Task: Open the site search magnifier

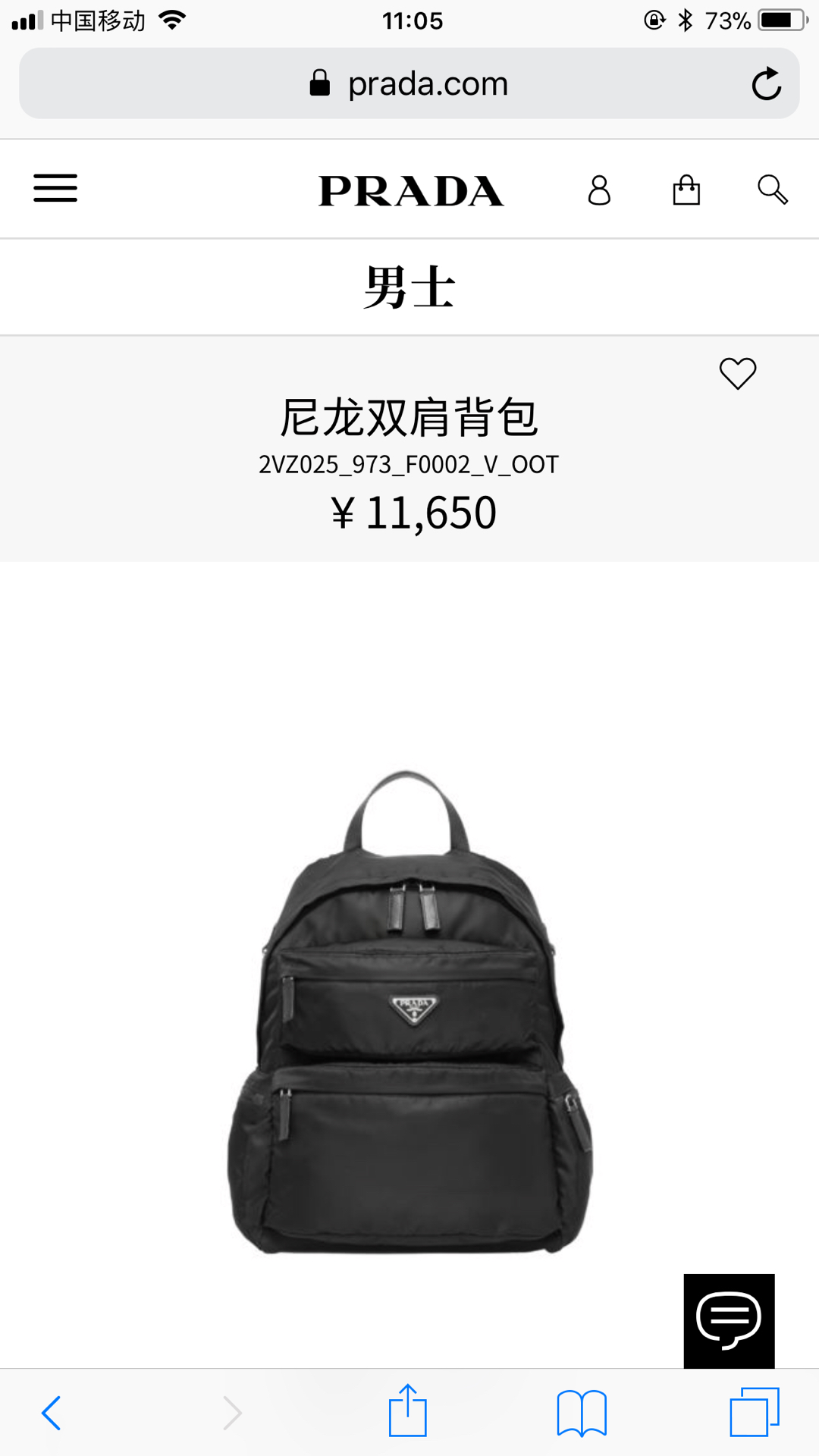Action: click(773, 190)
